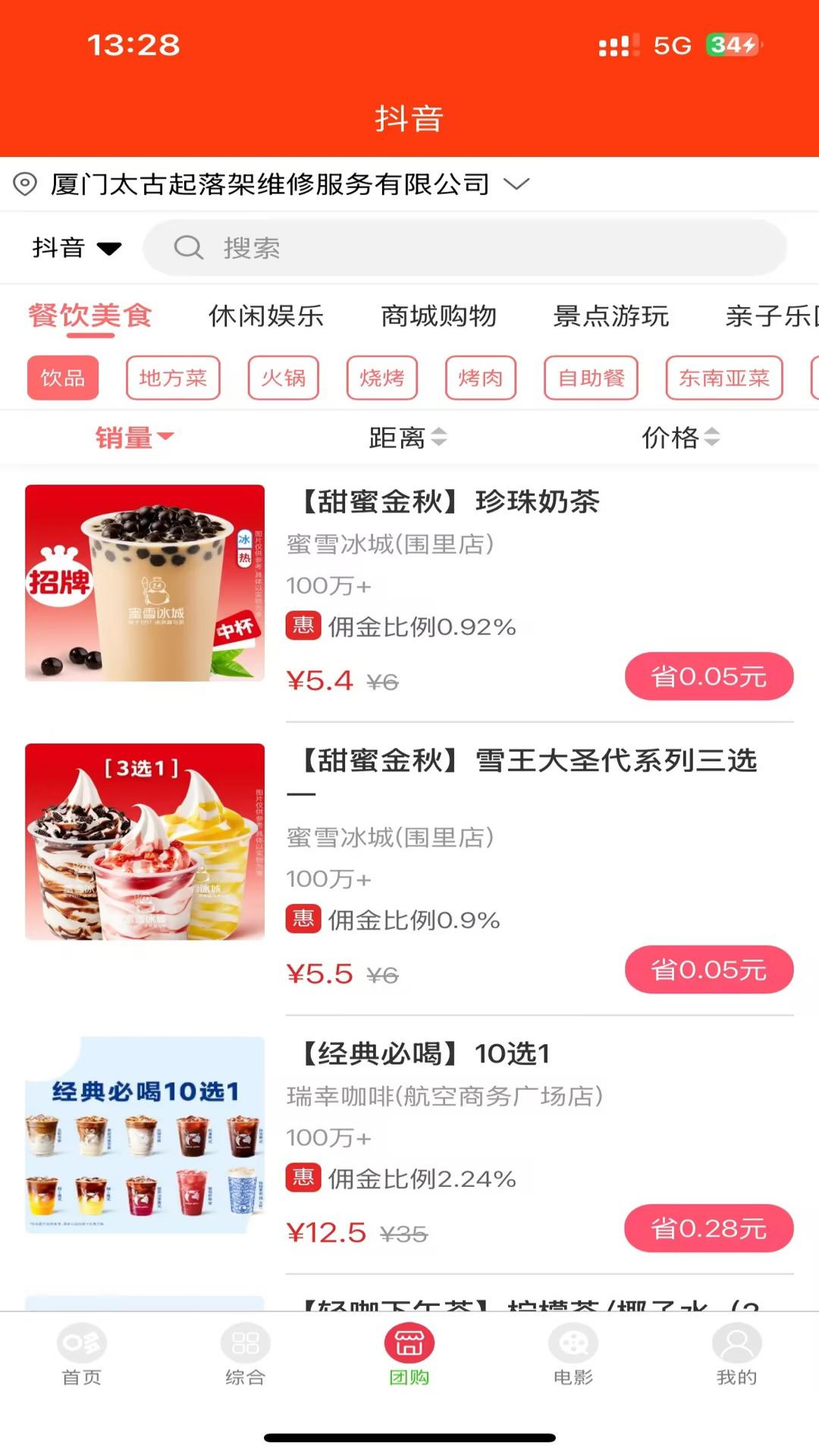Select the 地方菜 filter chip
Screen dimensions: 819x1456
[x=173, y=378]
